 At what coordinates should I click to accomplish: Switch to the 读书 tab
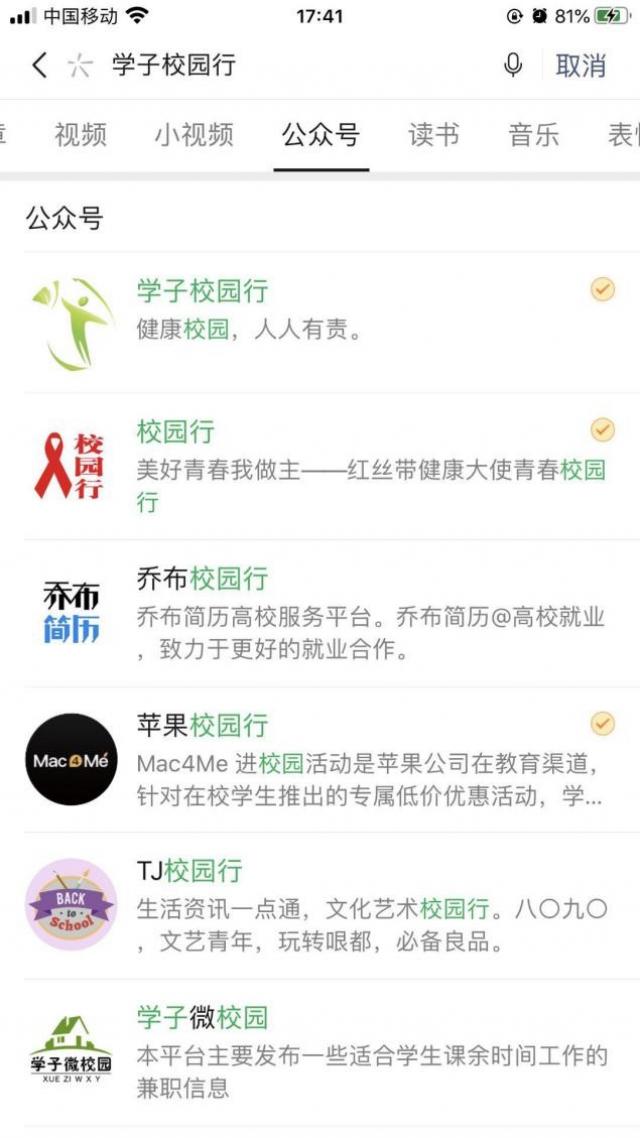coord(434,135)
